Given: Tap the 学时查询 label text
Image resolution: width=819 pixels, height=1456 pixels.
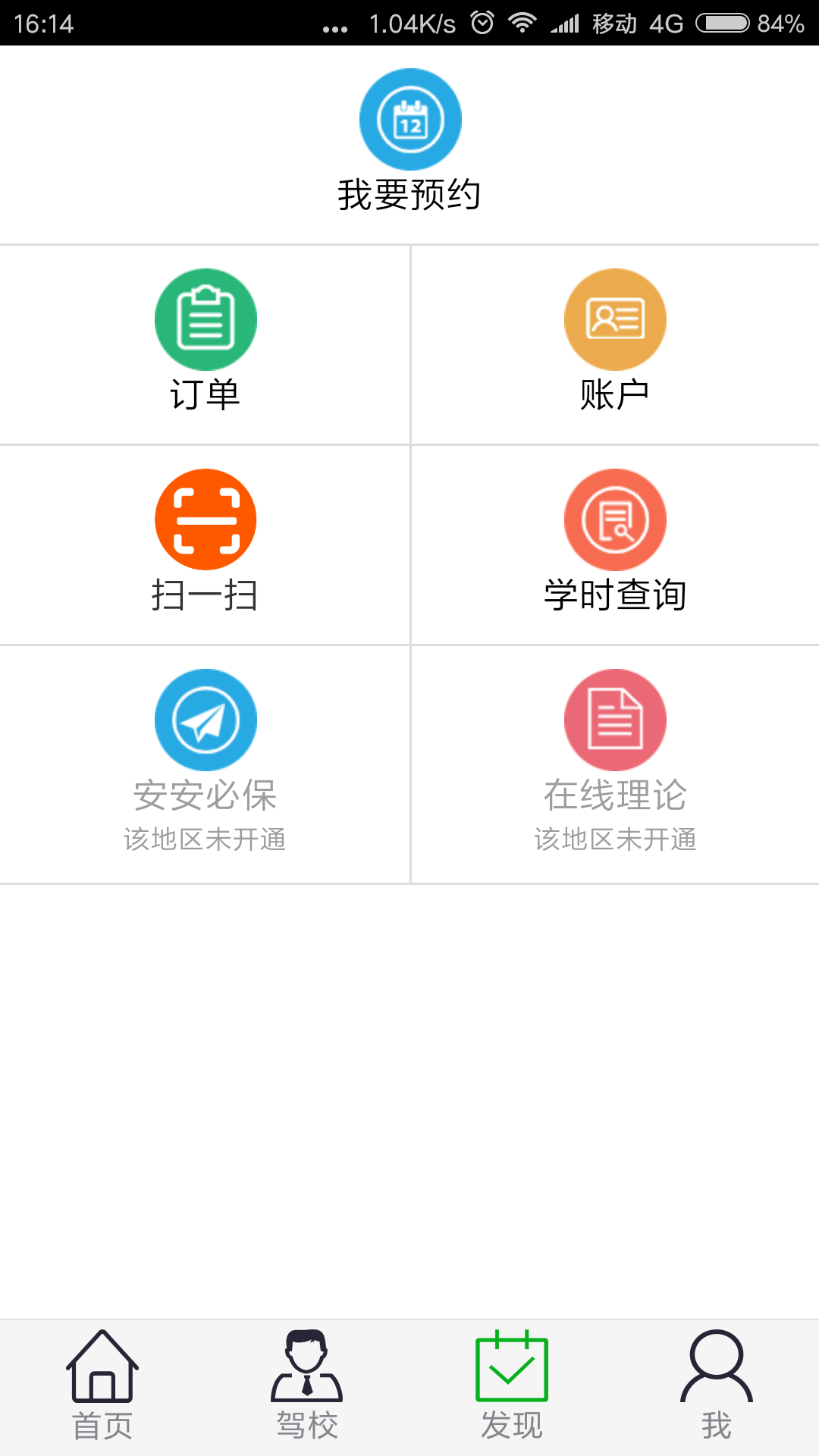Looking at the screenshot, I should [615, 596].
